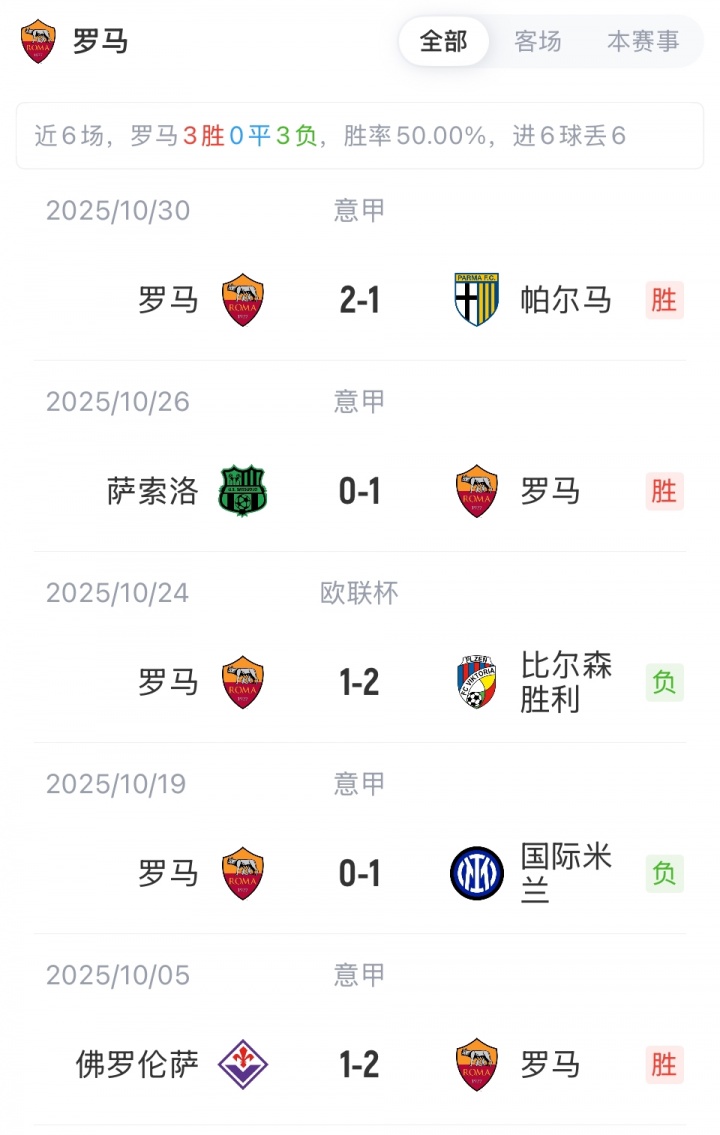
Task: Open the 罗马 vs 国际米兰 0-1 match
Action: (x=359, y=874)
